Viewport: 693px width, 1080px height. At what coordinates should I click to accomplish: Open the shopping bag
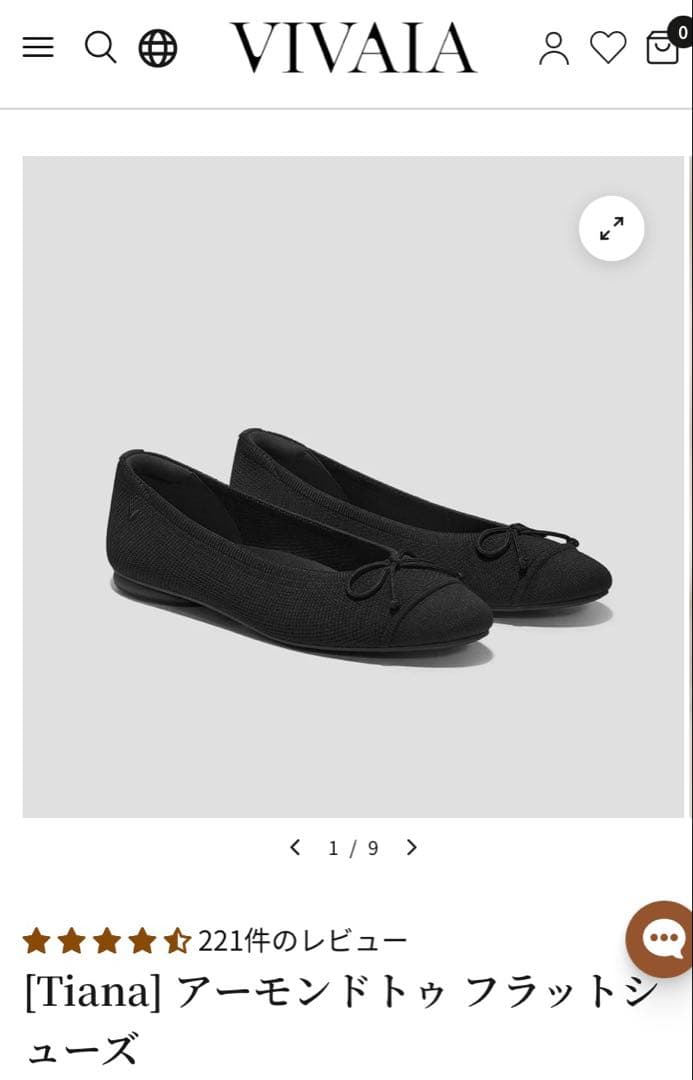(x=662, y=48)
